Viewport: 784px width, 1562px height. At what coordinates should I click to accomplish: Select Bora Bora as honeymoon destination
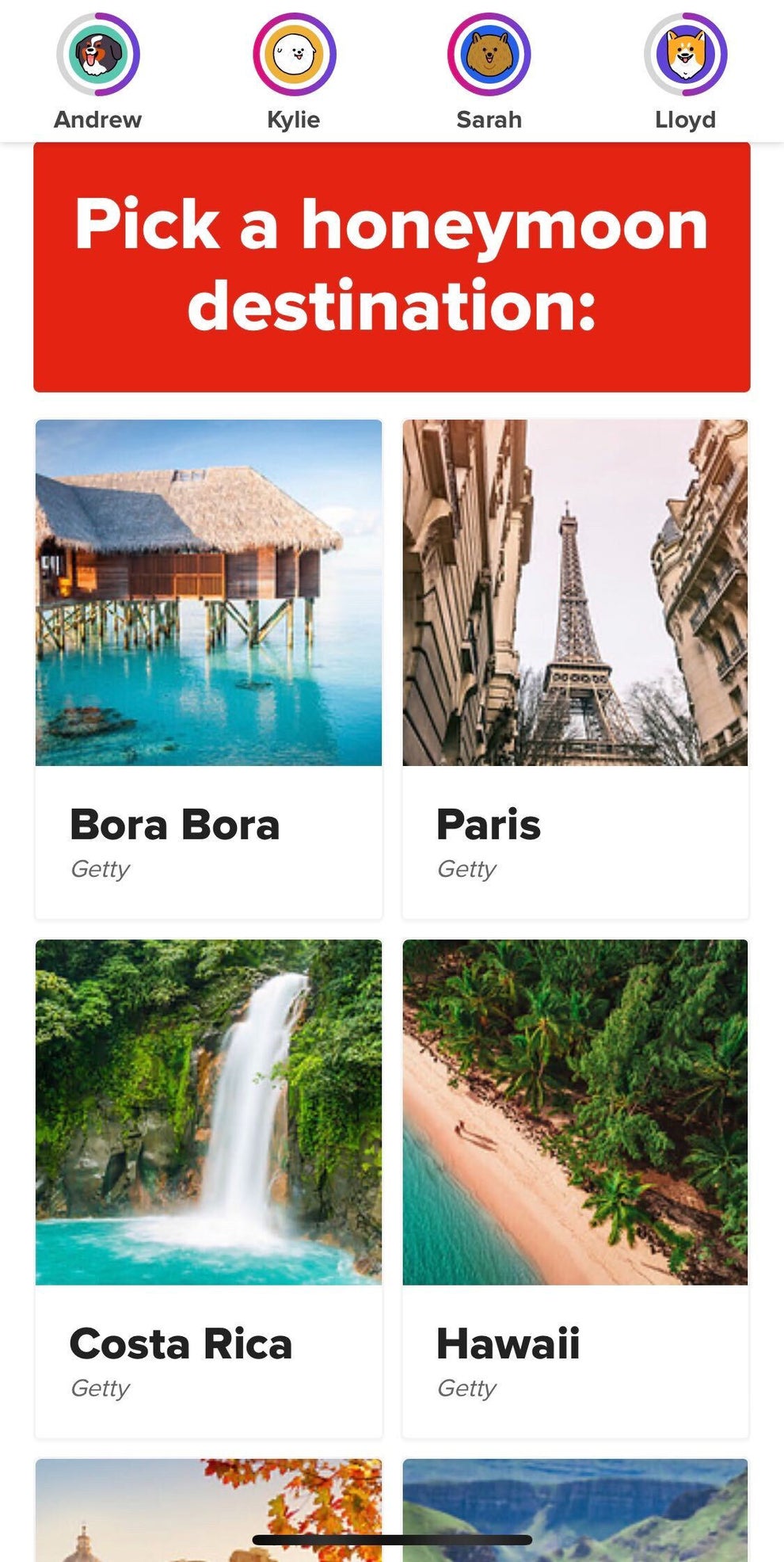click(209, 665)
